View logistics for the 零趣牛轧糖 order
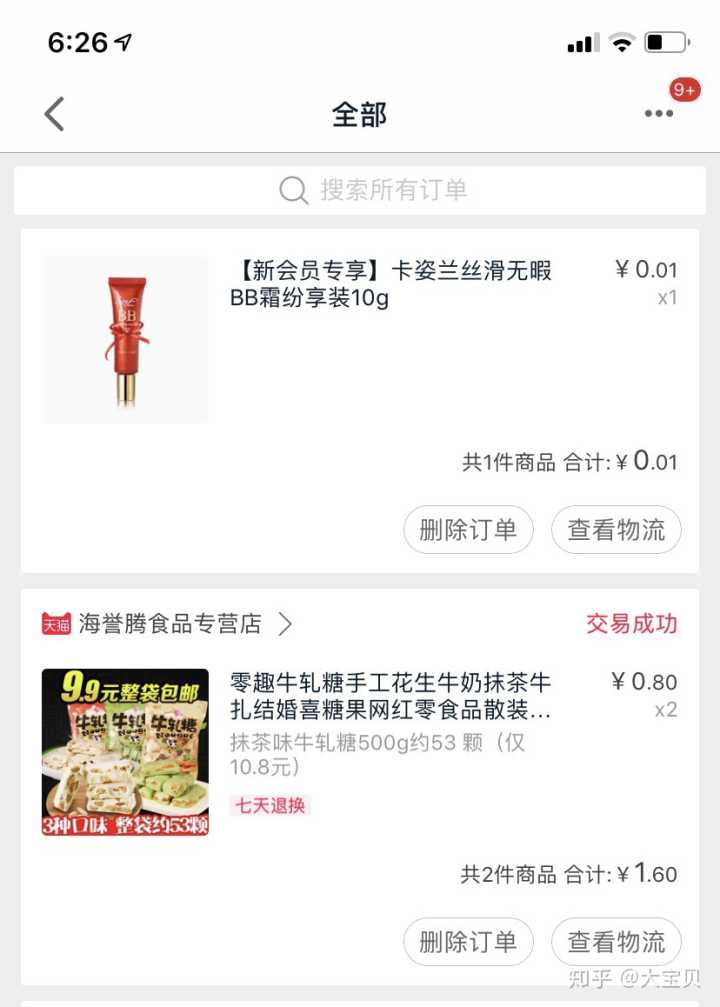Screen dimensions: 720x1007 click(616, 942)
